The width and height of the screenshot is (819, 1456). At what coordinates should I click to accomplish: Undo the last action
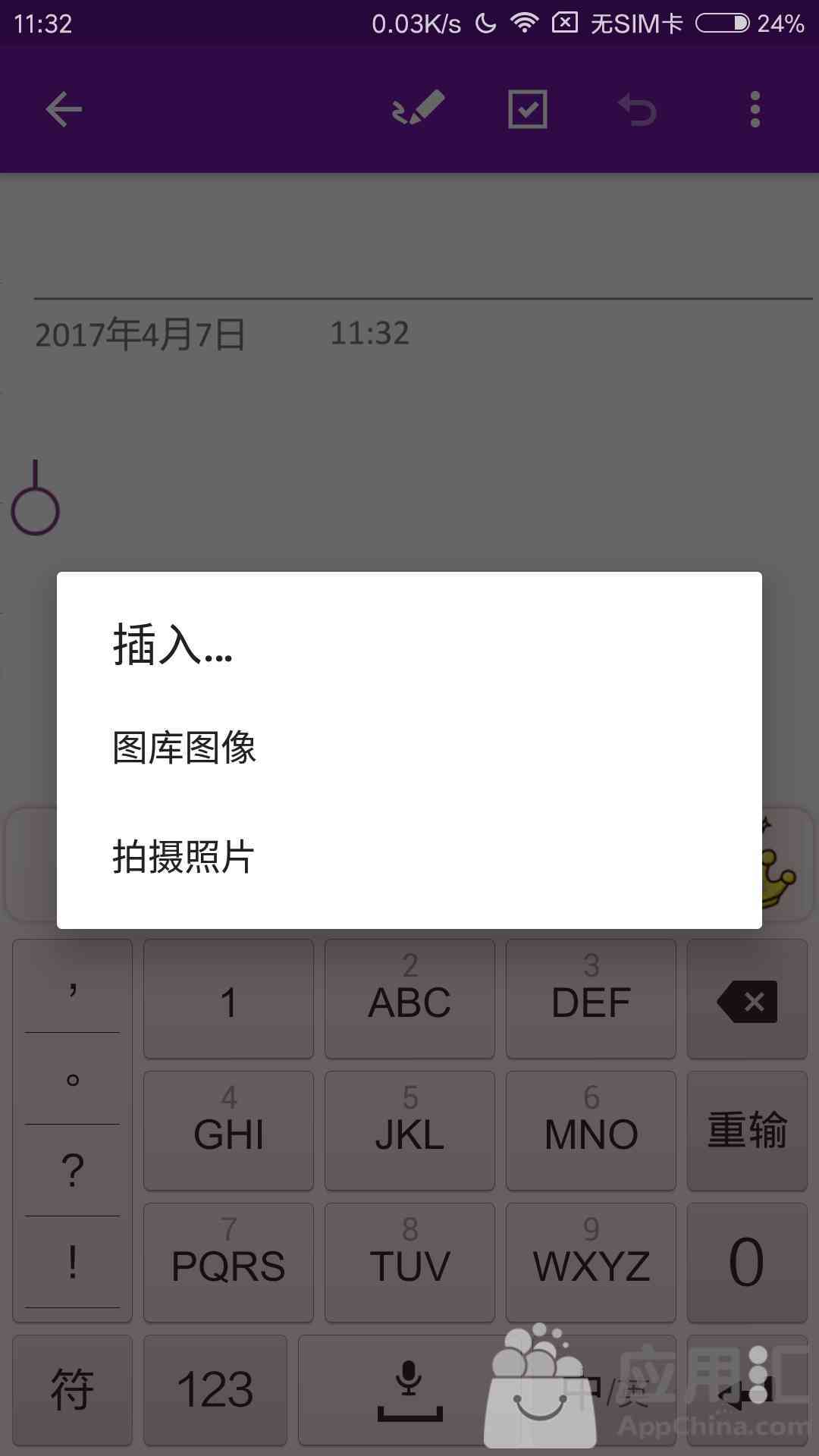click(636, 110)
